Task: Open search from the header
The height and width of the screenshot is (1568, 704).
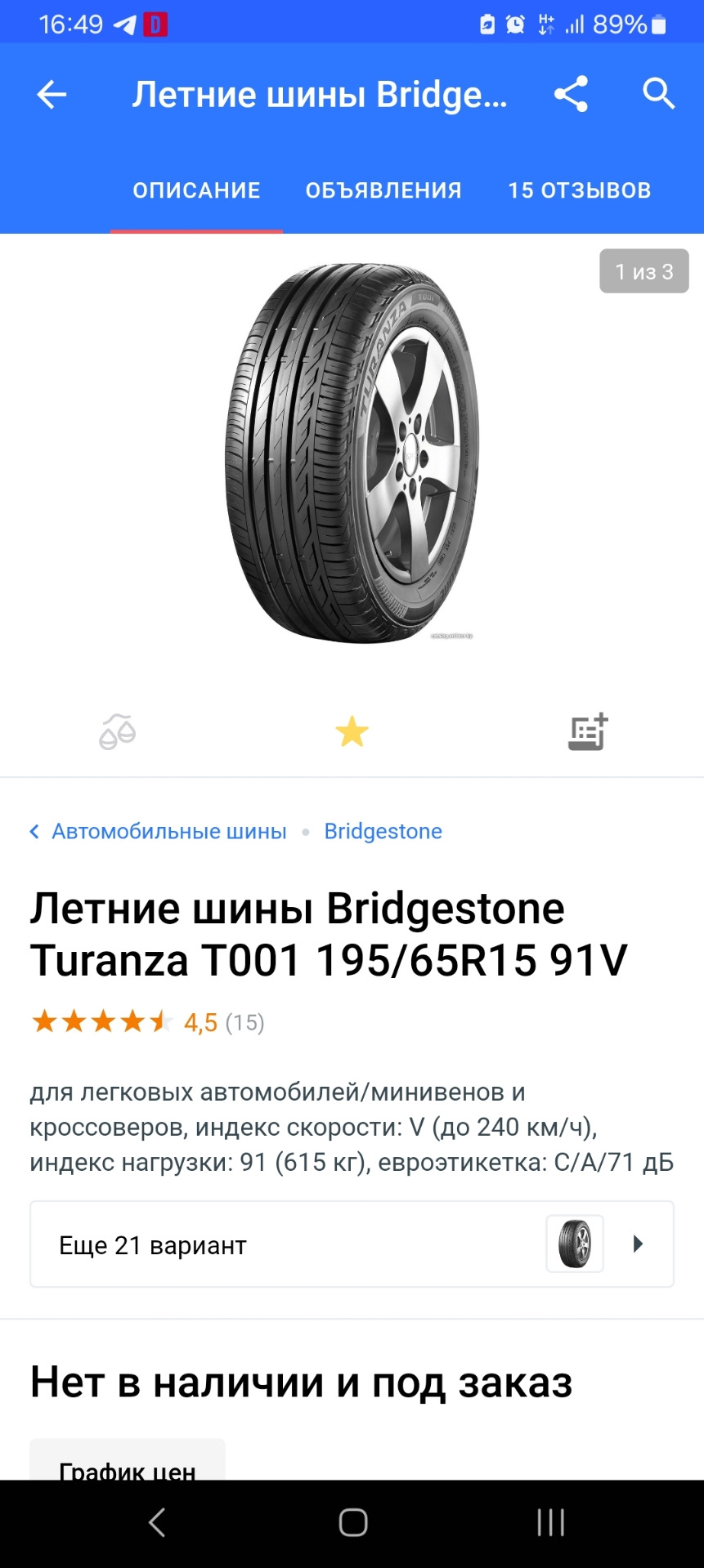Action: pyautogui.click(x=658, y=94)
